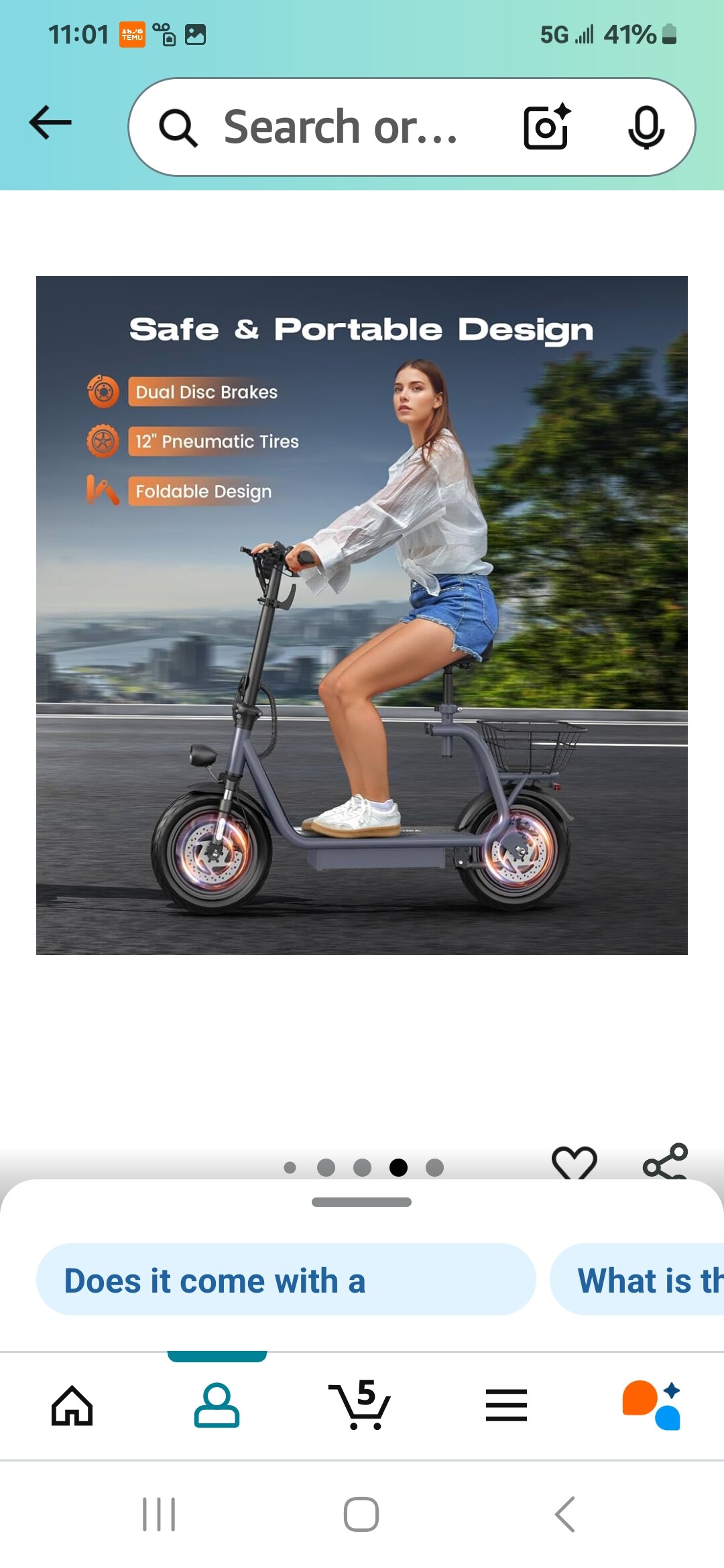Open camera lens visual search
724x1568 pixels.
coord(546,127)
